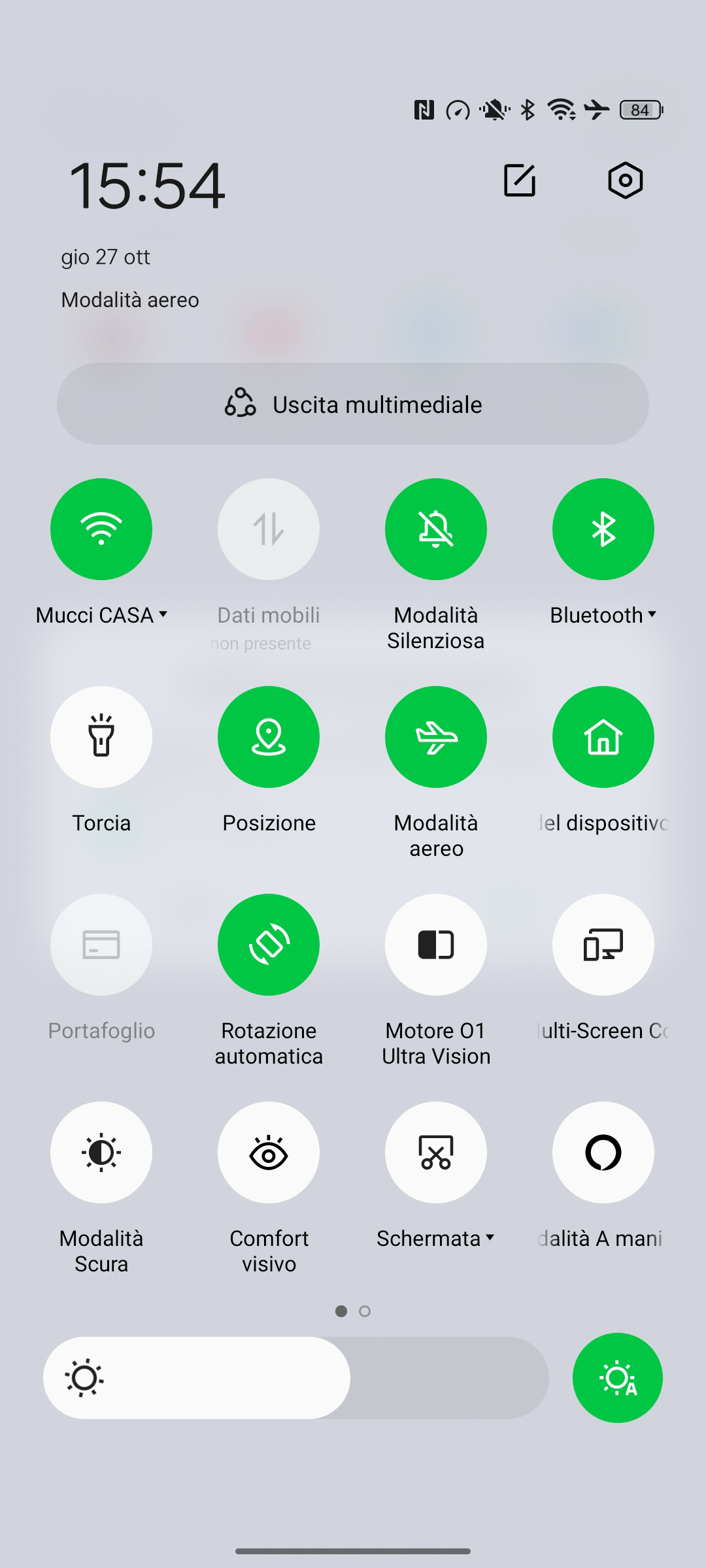Turn on the Torcia flashlight
Screen dimensions: 706x1568
(x=101, y=737)
